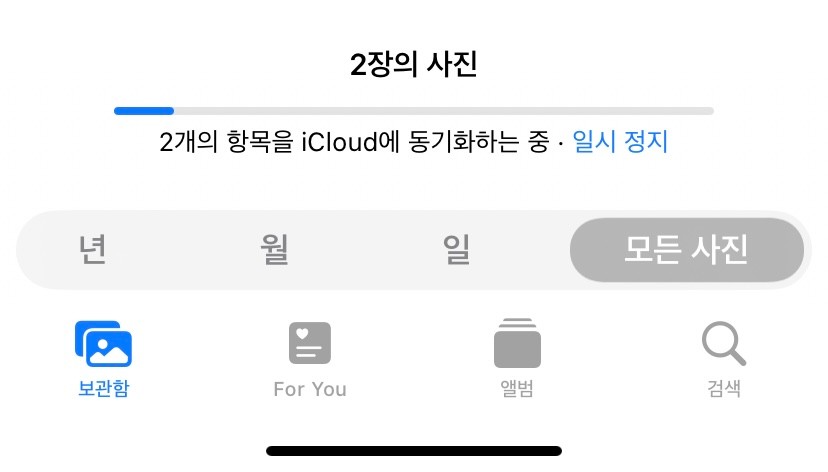This screenshot has width=828, height=472.
Task: '년' 보기로 전환
Action: [x=92, y=250]
